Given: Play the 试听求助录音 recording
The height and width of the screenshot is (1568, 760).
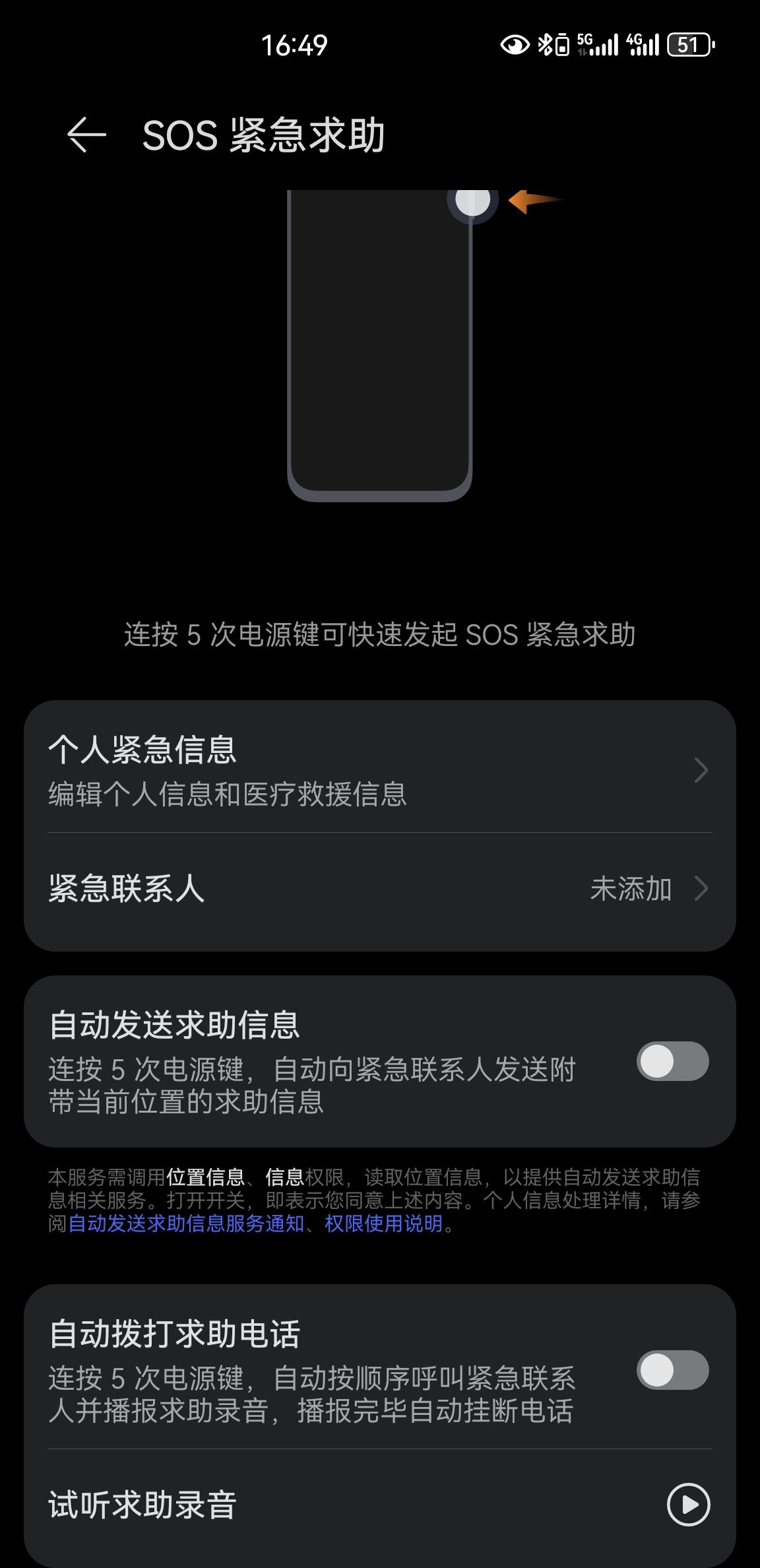Looking at the screenshot, I should tap(688, 1505).
